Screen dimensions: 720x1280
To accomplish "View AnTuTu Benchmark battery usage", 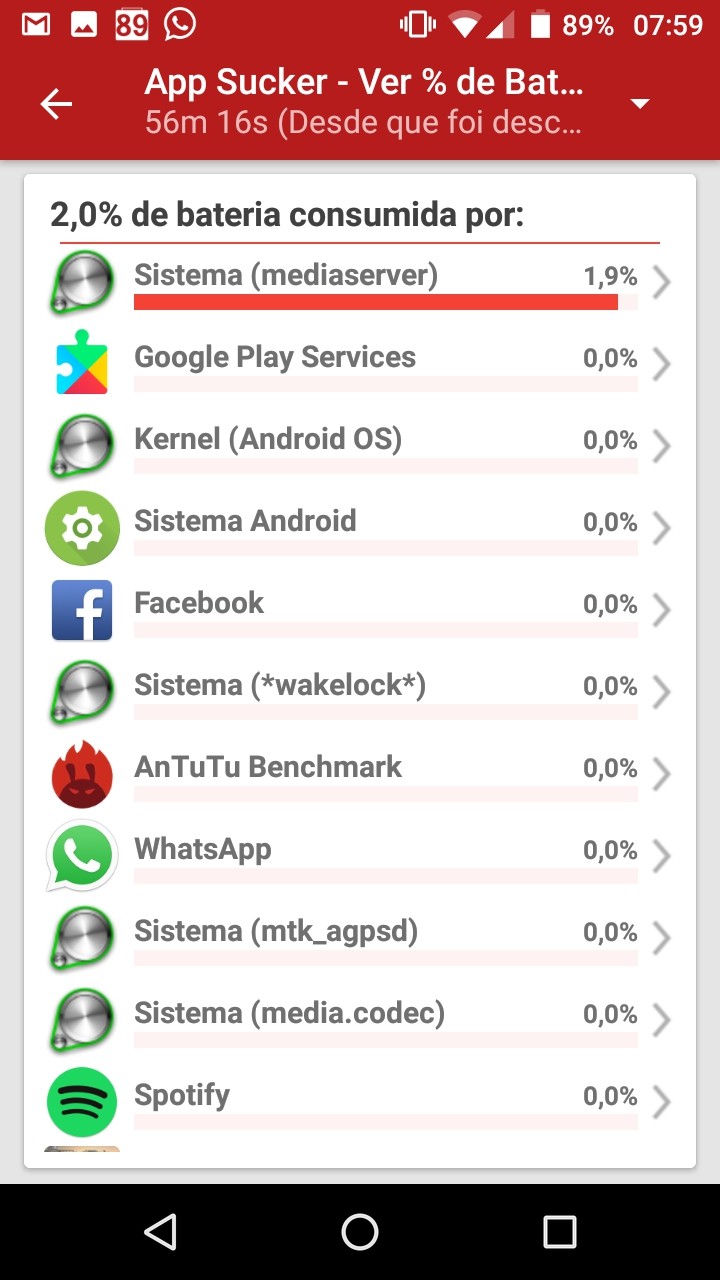I will pos(360,776).
